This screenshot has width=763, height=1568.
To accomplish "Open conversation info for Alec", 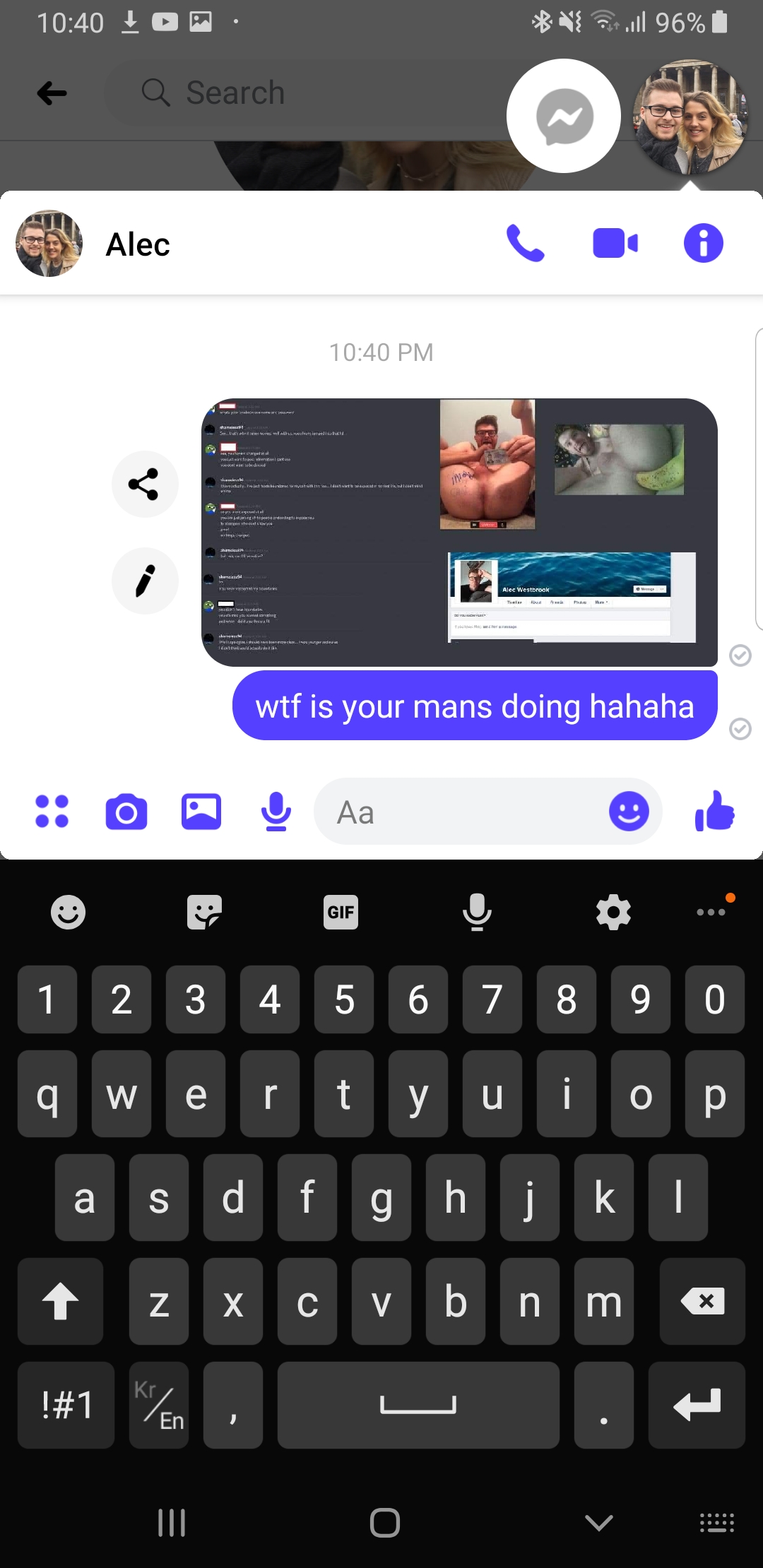I will [703, 244].
